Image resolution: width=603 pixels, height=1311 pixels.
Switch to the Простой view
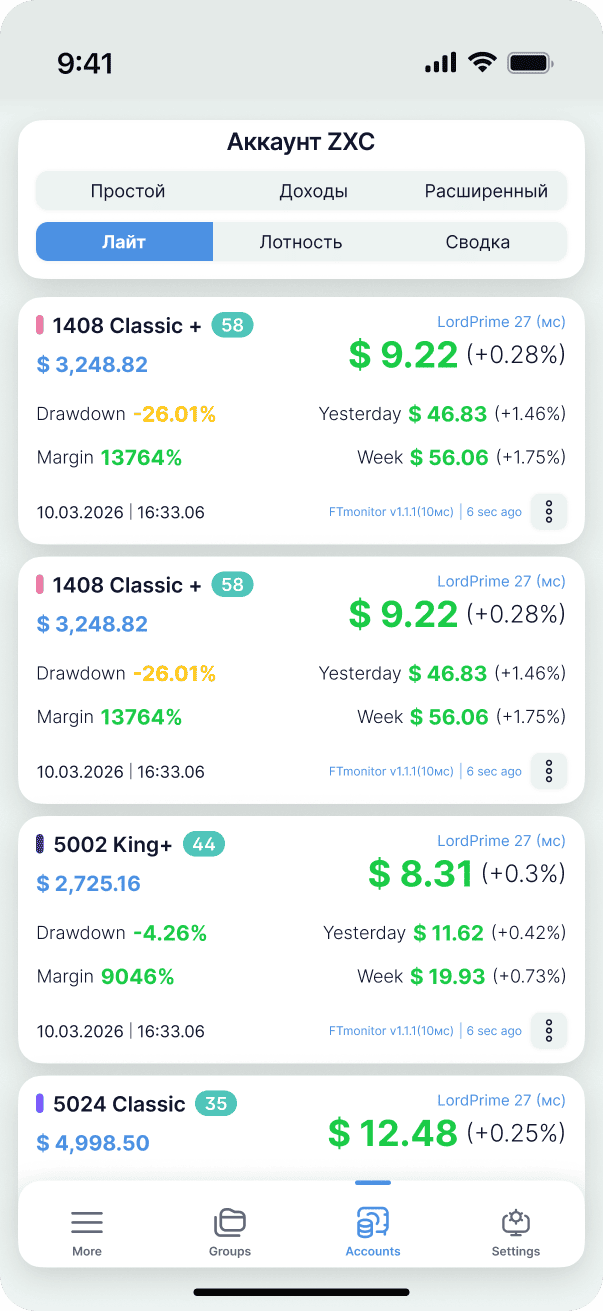(x=128, y=191)
